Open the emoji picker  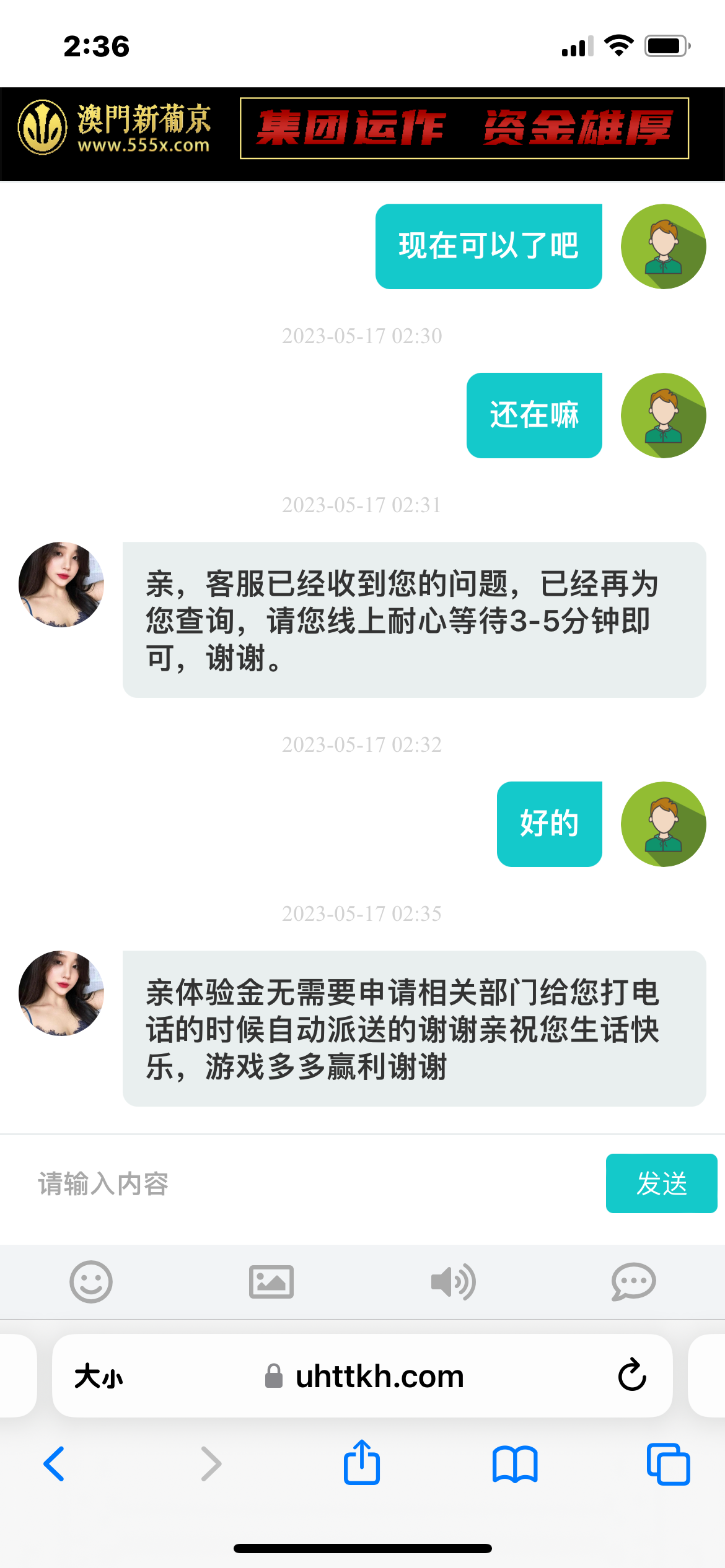(91, 1282)
